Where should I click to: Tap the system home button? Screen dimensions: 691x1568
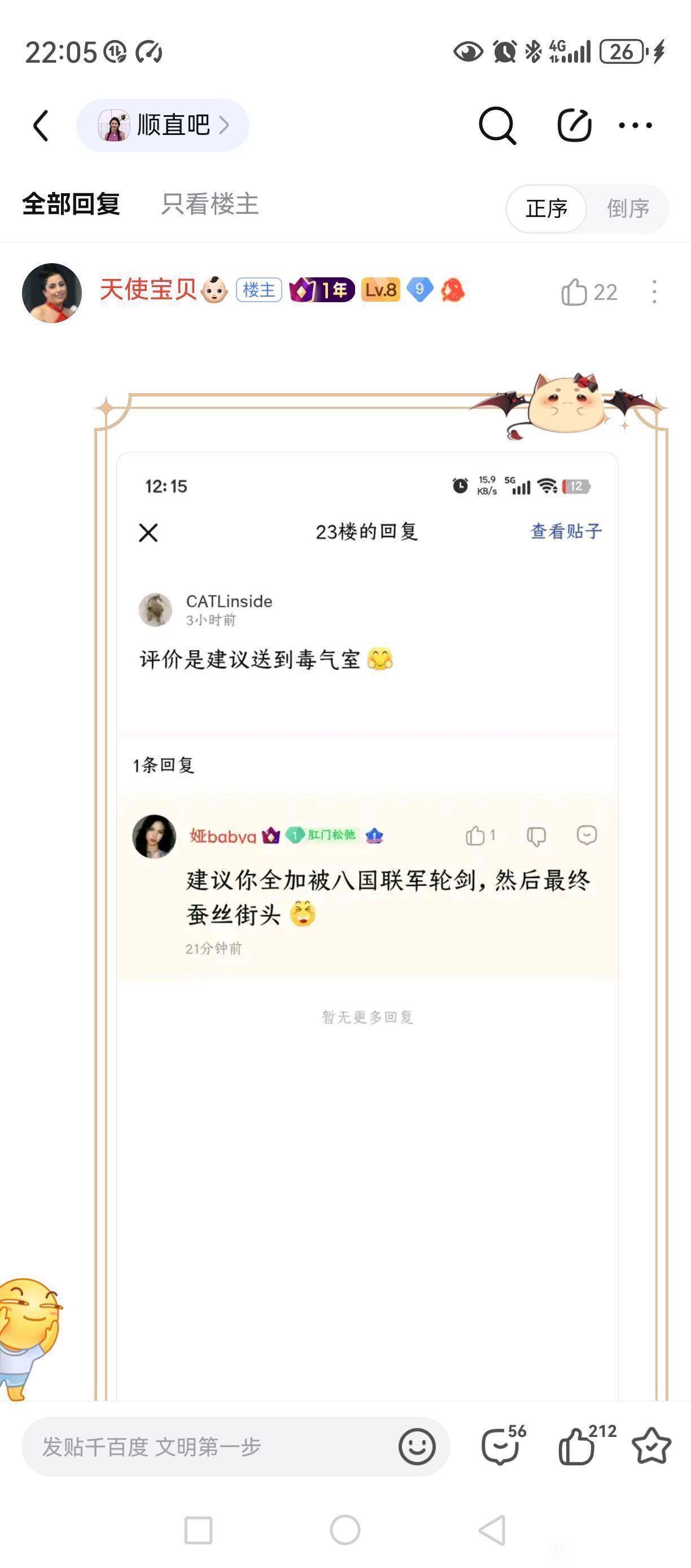pos(345,1530)
